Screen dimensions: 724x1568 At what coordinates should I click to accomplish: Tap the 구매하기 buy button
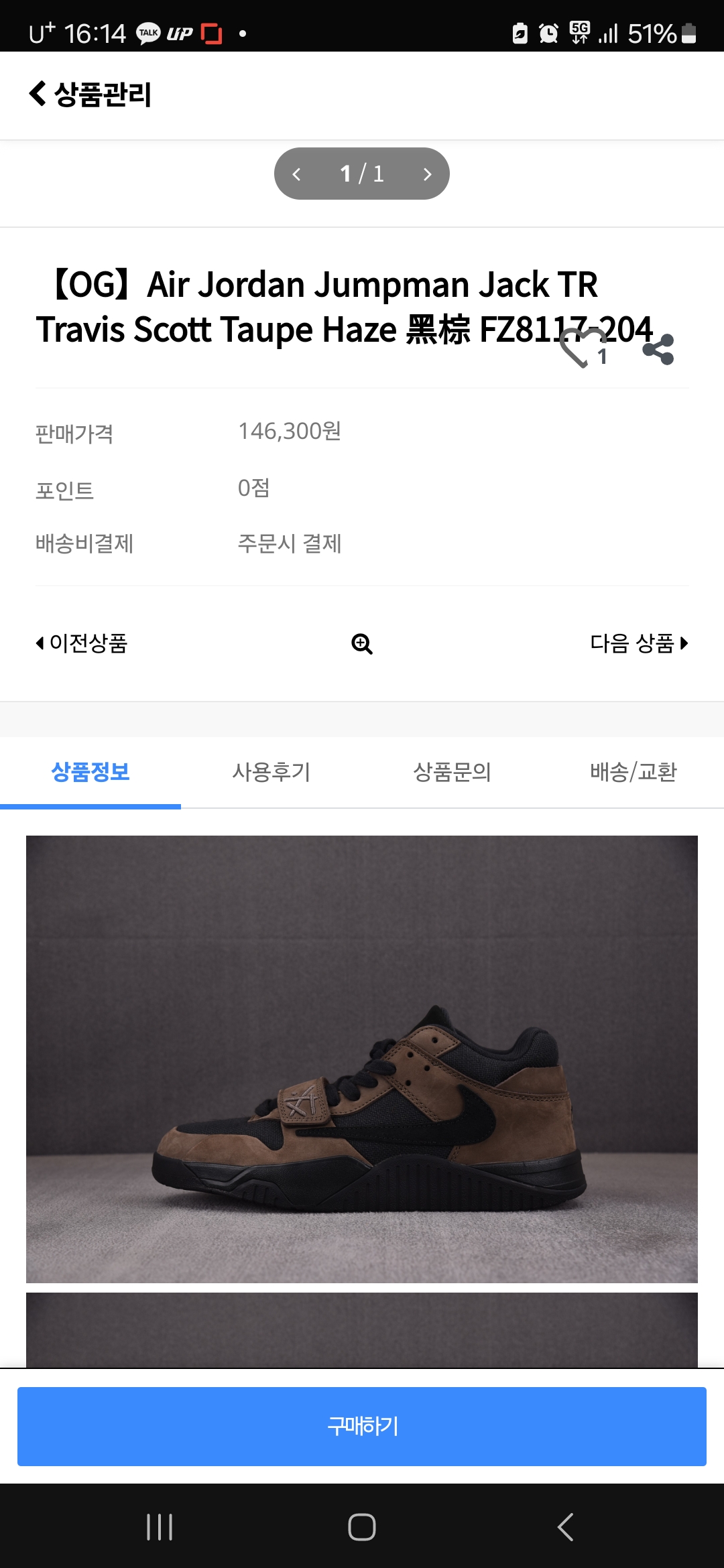362,1426
